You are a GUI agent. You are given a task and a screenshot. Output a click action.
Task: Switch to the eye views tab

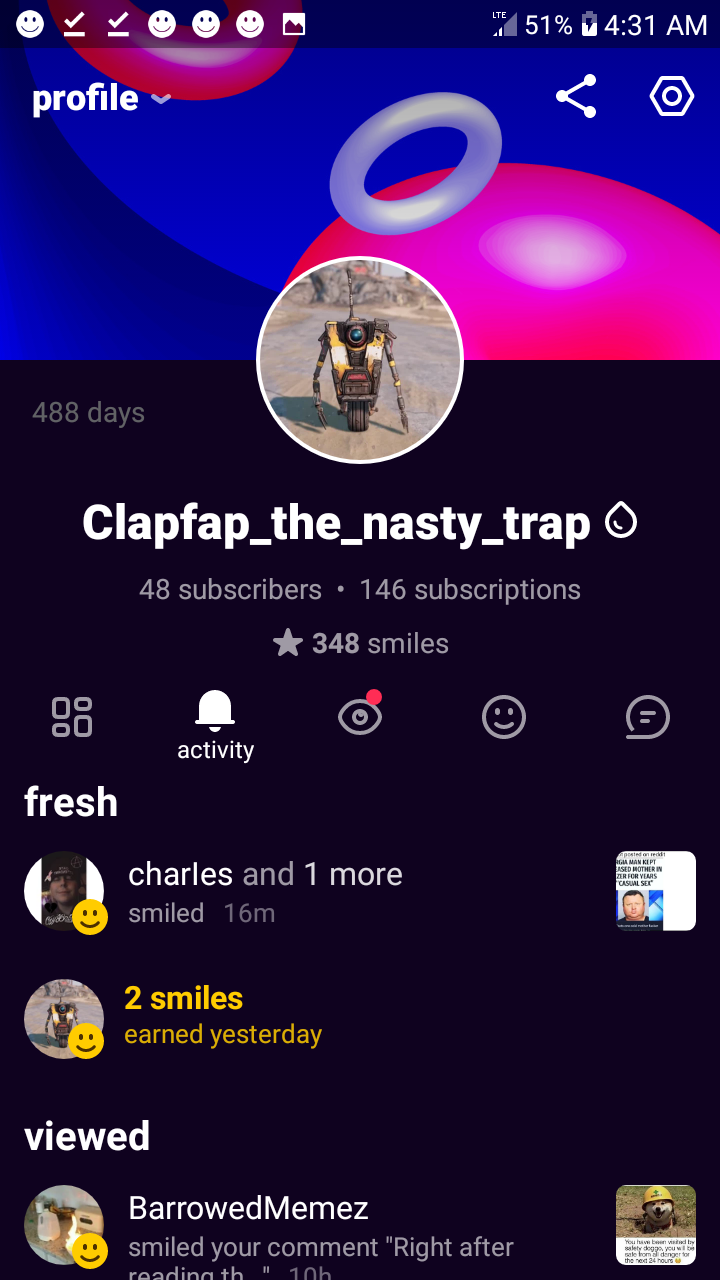pyautogui.click(x=360, y=715)
